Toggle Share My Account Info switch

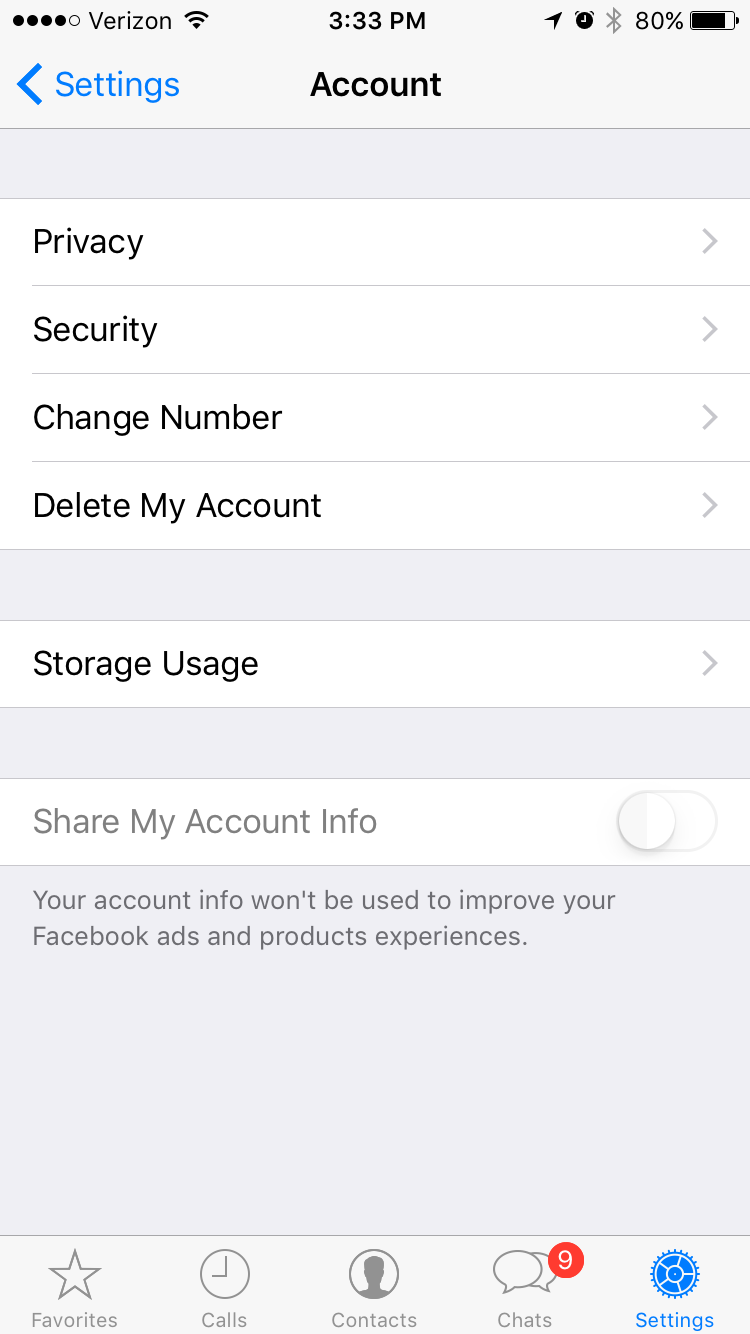pyautogui.click(x=667, y=822)
